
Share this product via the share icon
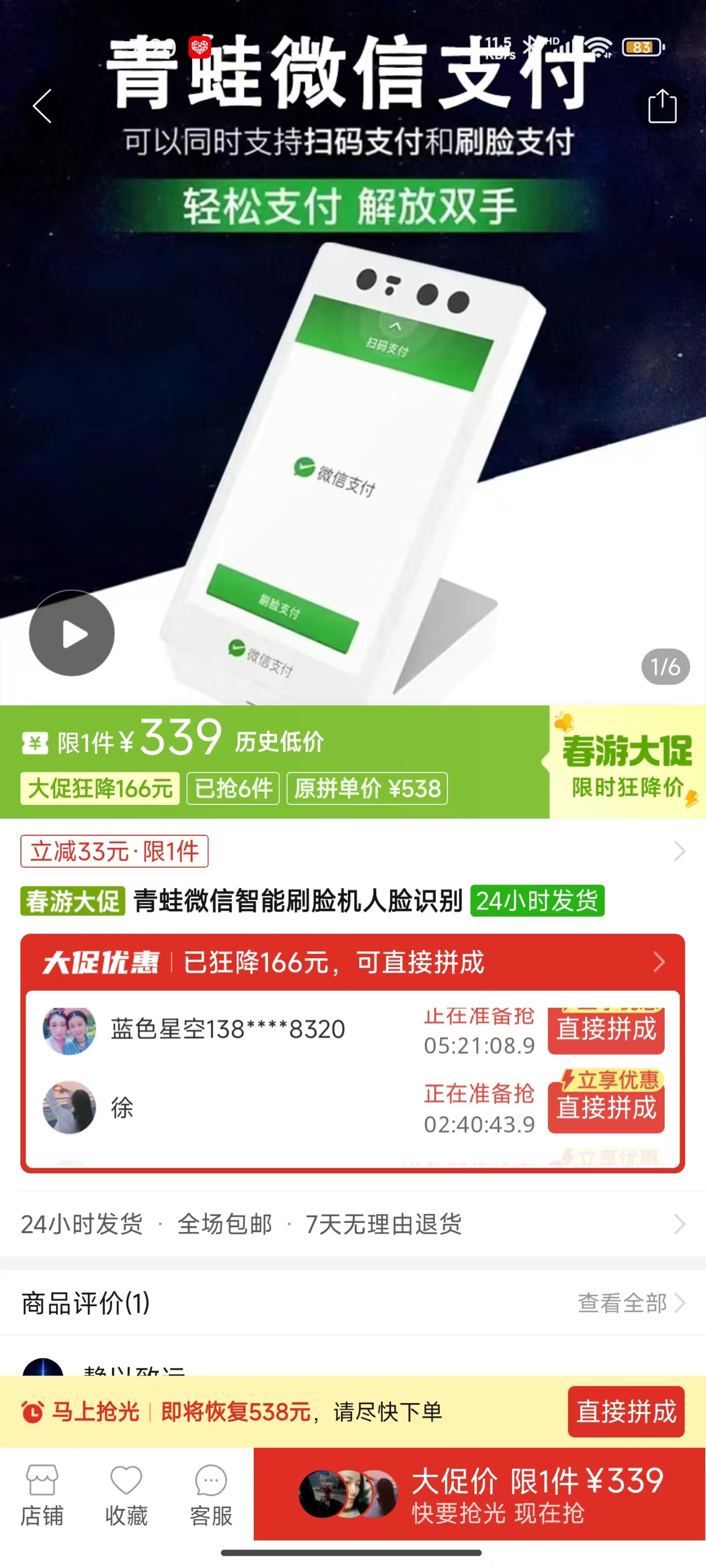661,106
